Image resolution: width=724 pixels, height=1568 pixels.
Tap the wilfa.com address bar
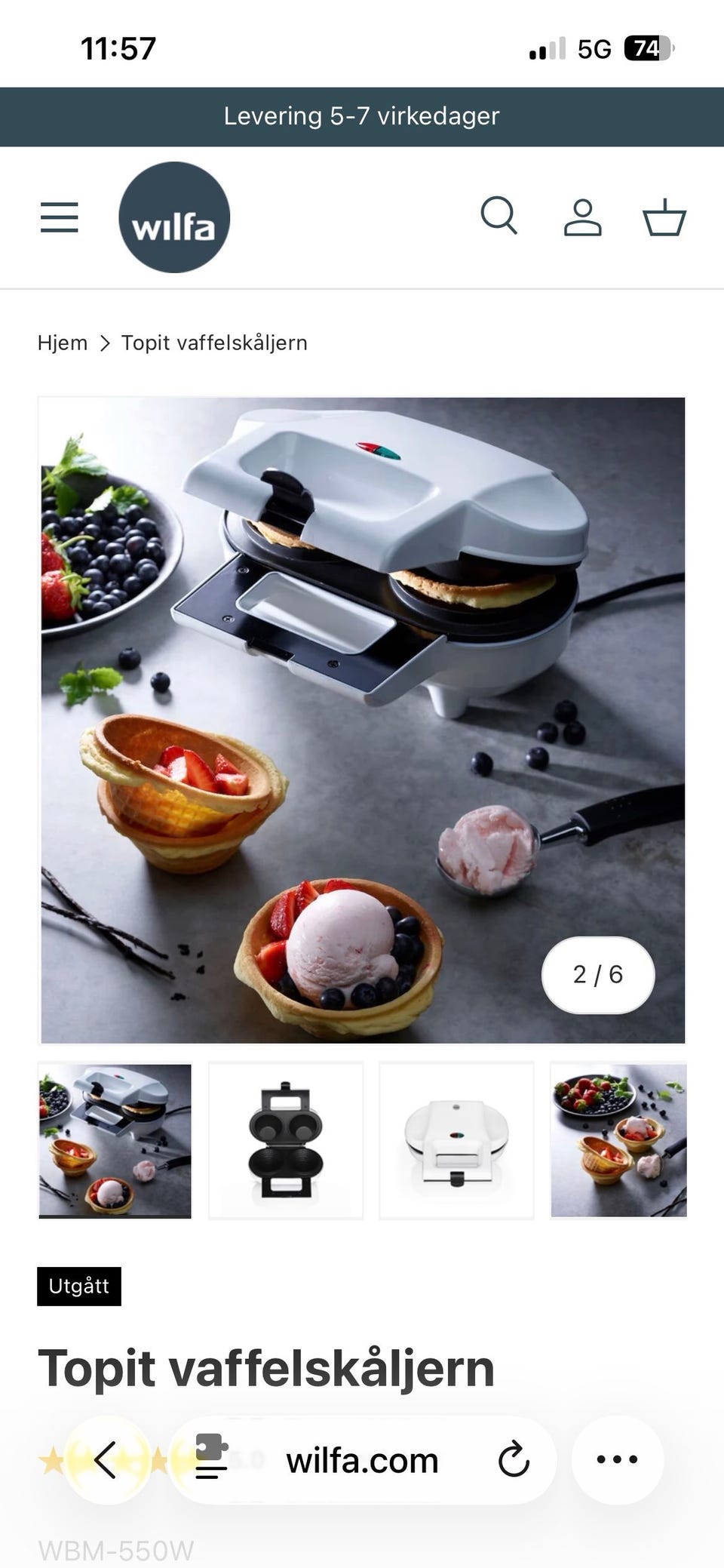point(362,1461)
